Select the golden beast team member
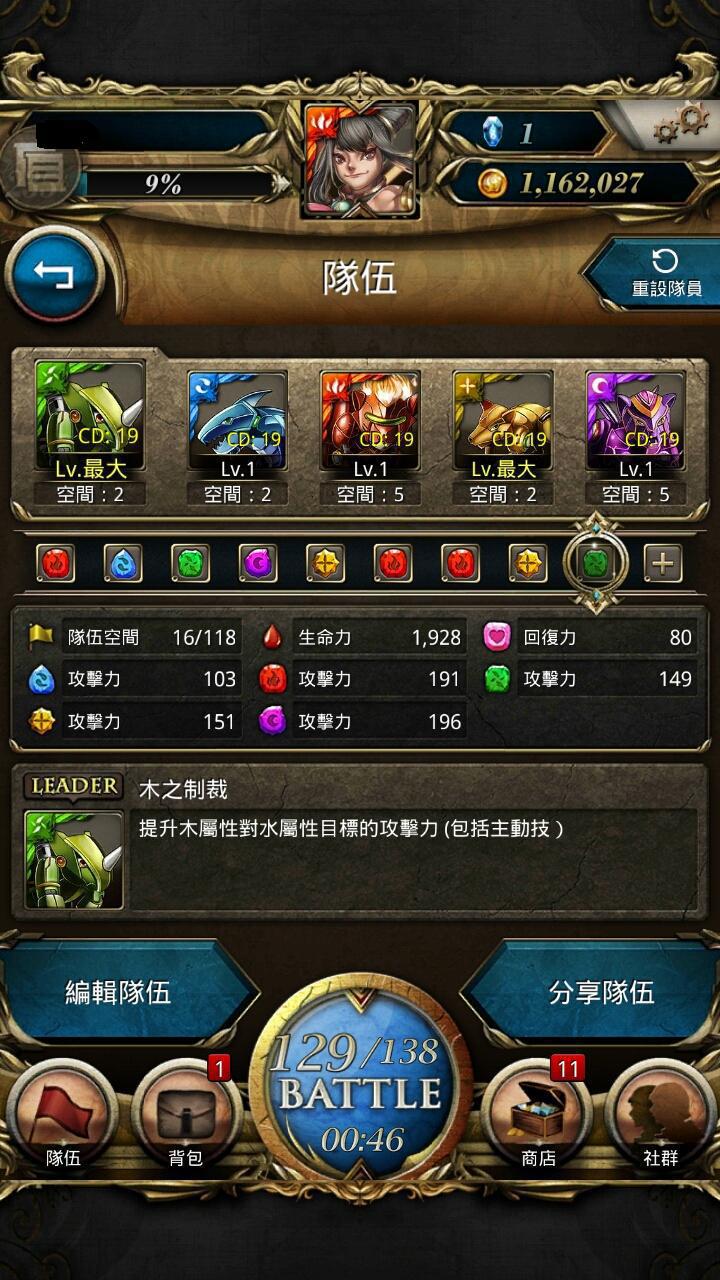 pos(503,420)
